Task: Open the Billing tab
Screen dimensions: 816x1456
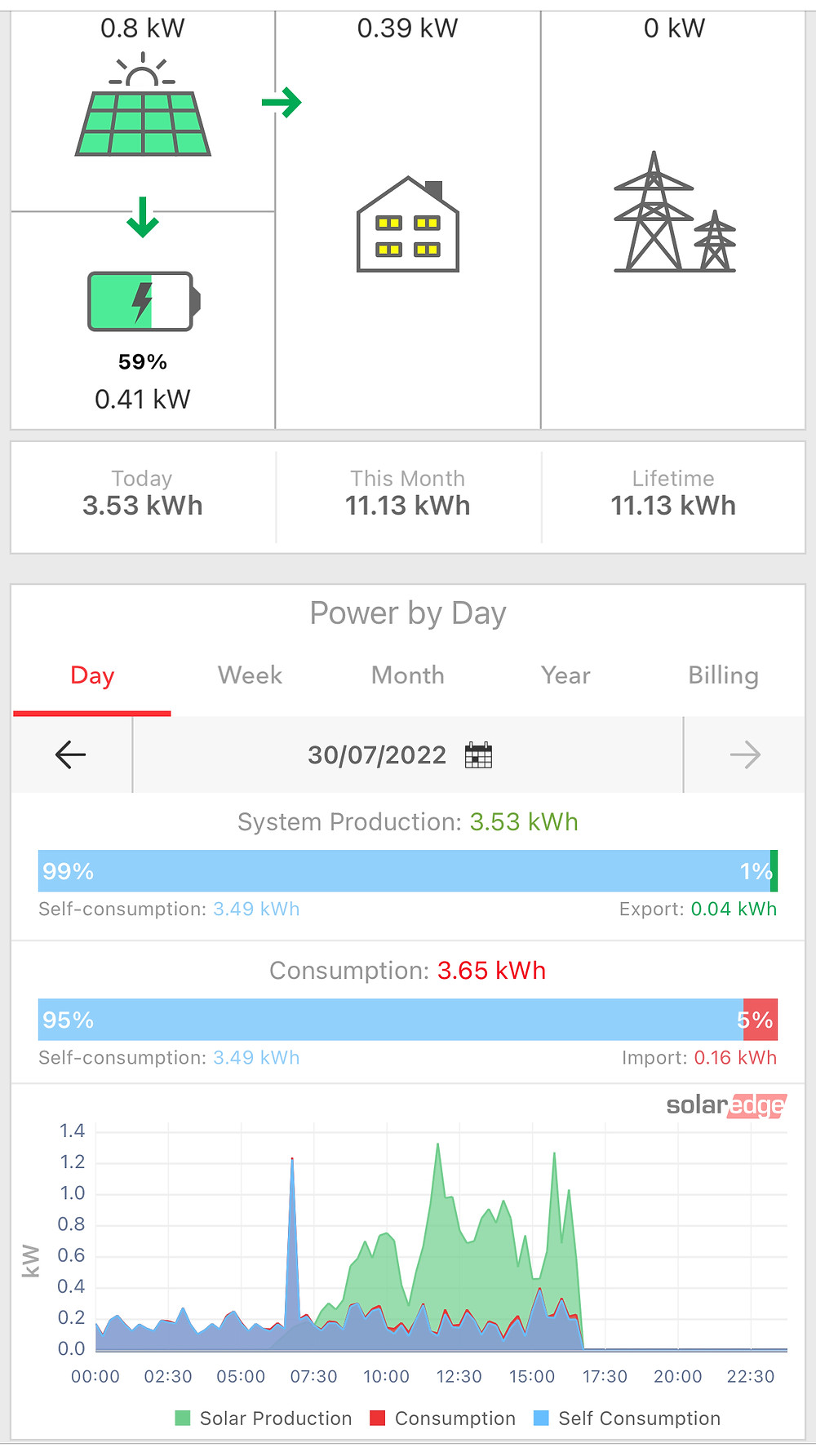Action: pos(723,675)
